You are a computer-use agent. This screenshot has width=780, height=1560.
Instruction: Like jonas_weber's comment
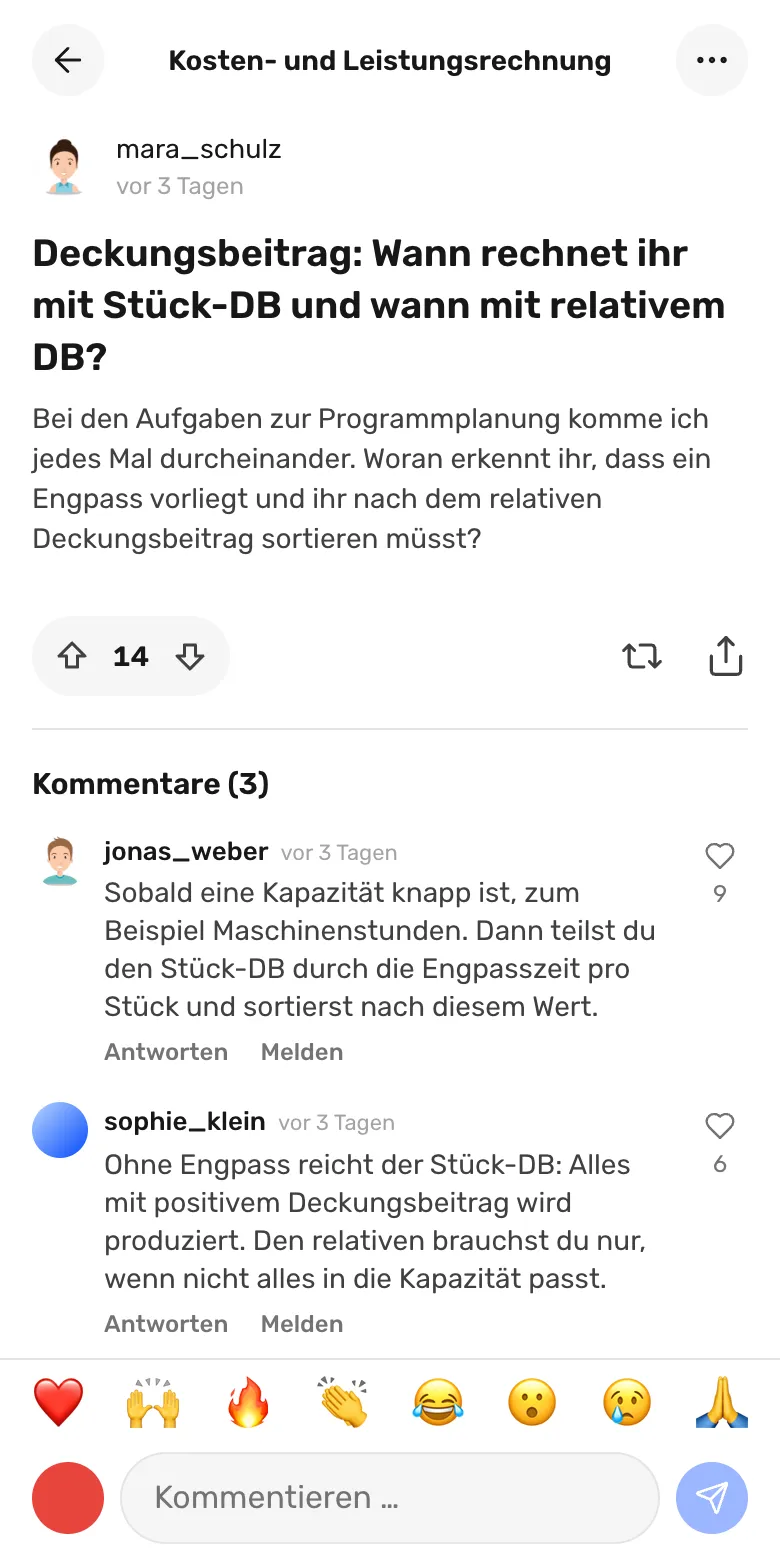720,856
